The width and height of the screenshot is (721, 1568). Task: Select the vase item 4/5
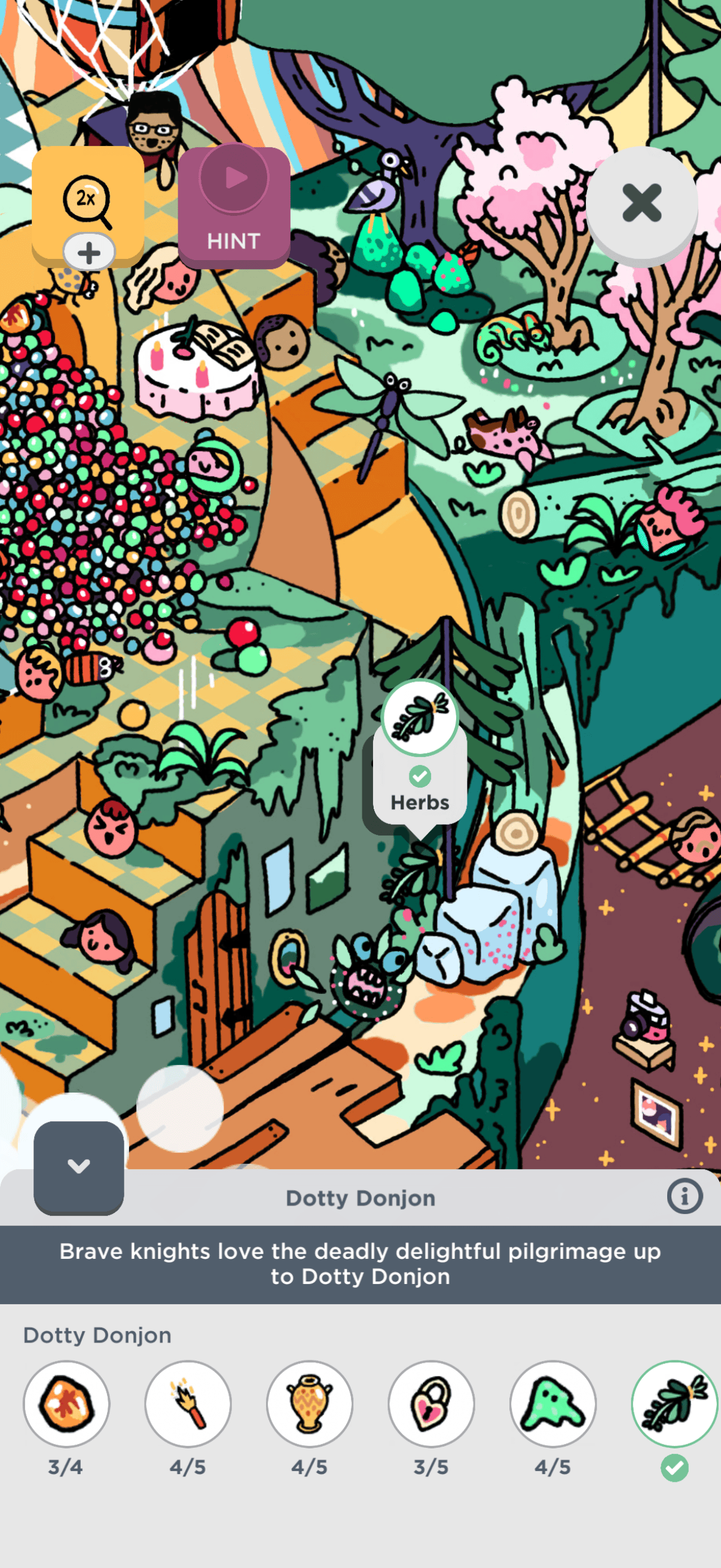coord(310,1404)
